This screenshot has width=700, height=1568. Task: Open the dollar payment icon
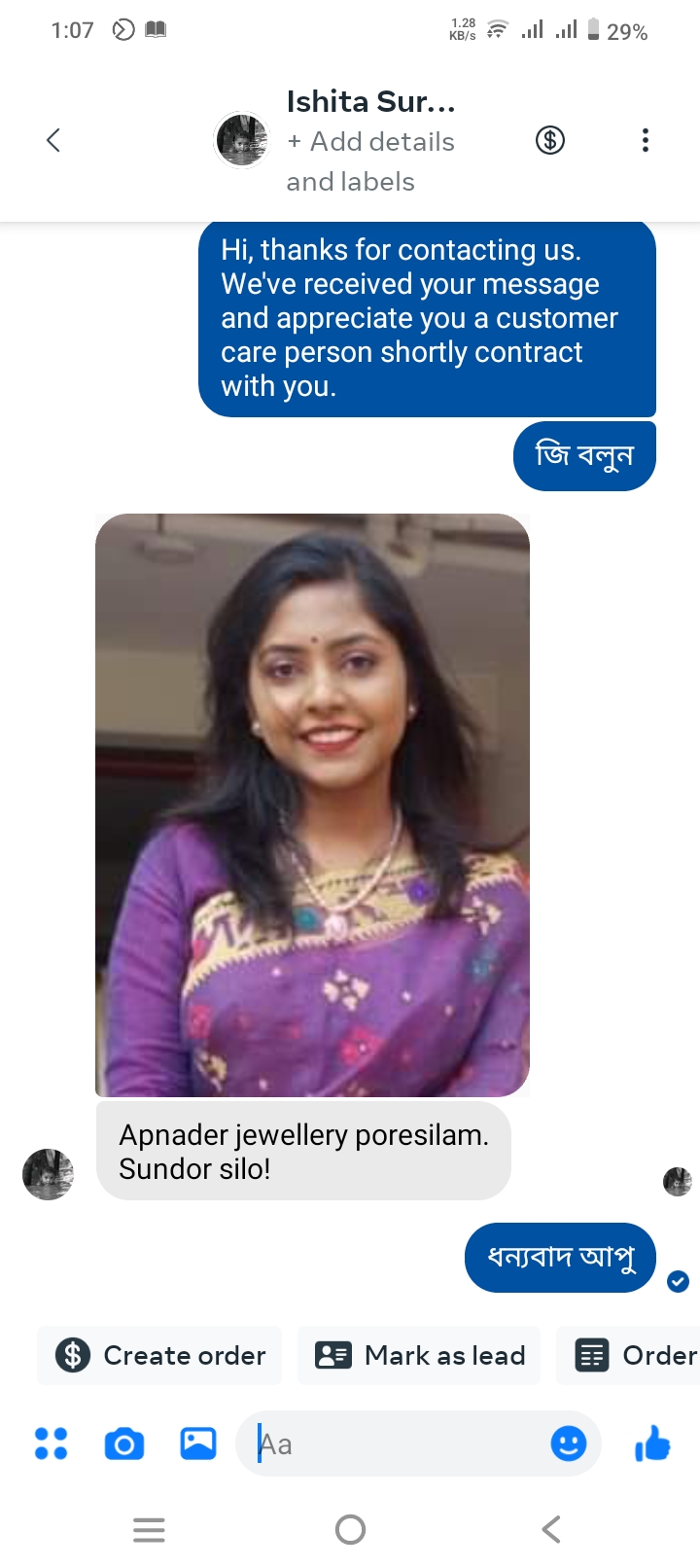click(550, 140)
